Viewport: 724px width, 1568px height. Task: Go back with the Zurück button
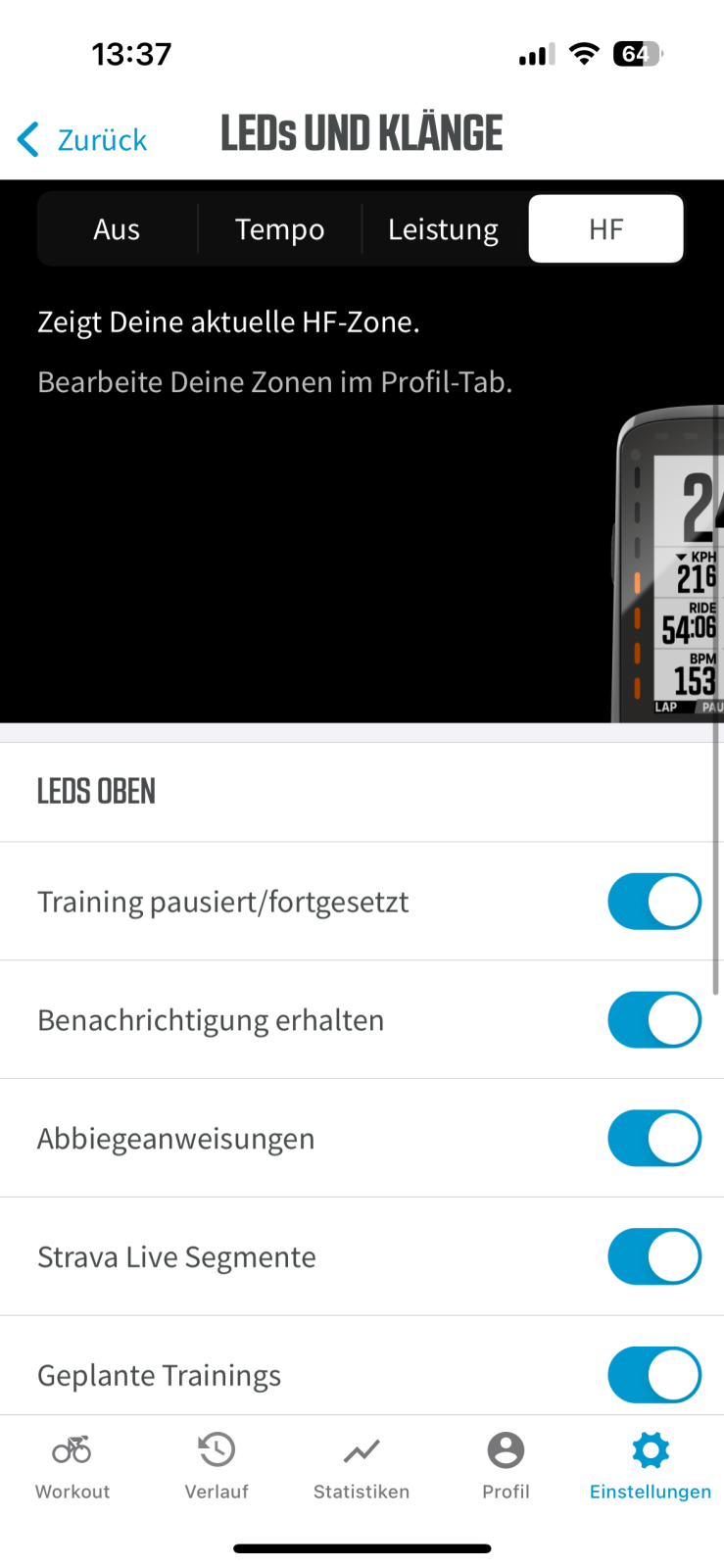[83, 140]
